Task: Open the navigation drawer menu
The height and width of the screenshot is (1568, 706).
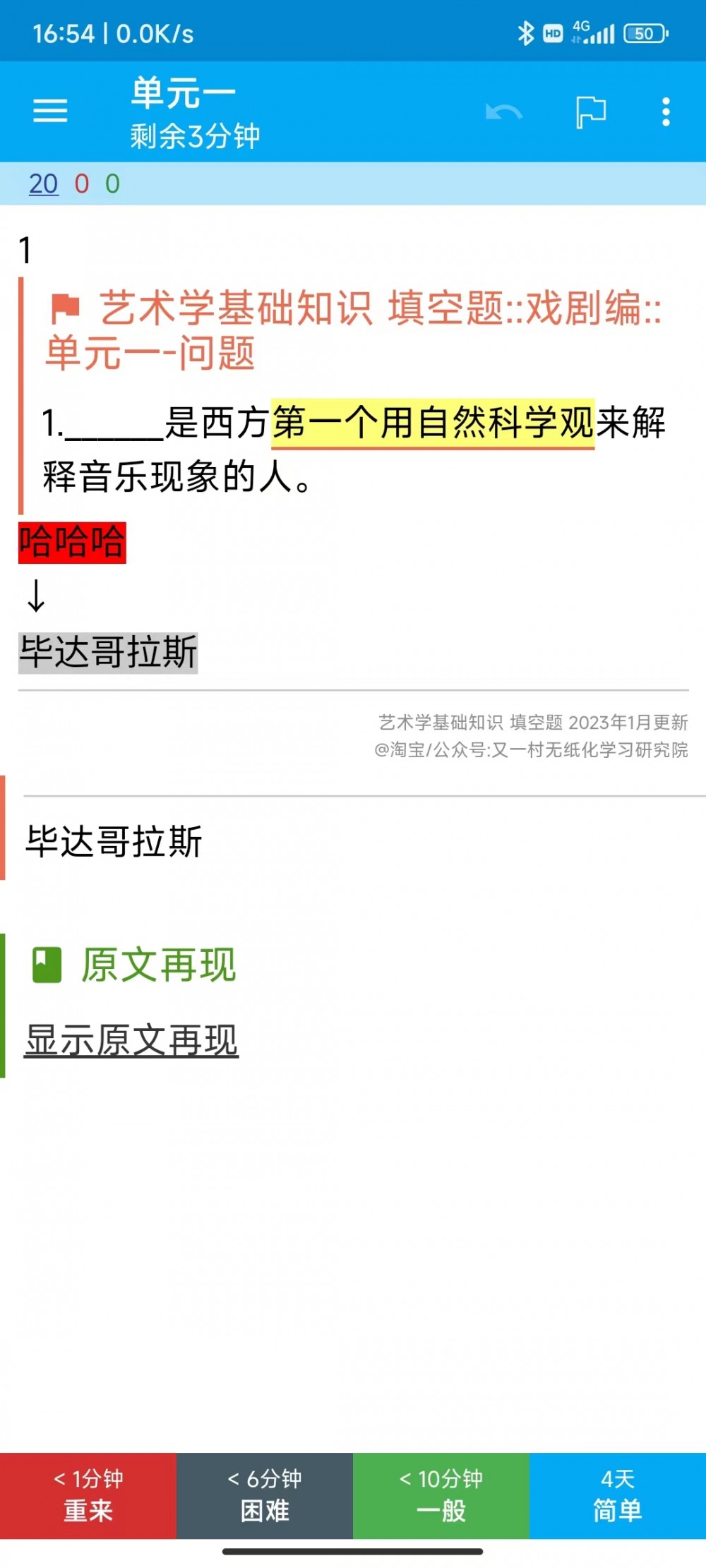Action: click(x=50, y=111)
